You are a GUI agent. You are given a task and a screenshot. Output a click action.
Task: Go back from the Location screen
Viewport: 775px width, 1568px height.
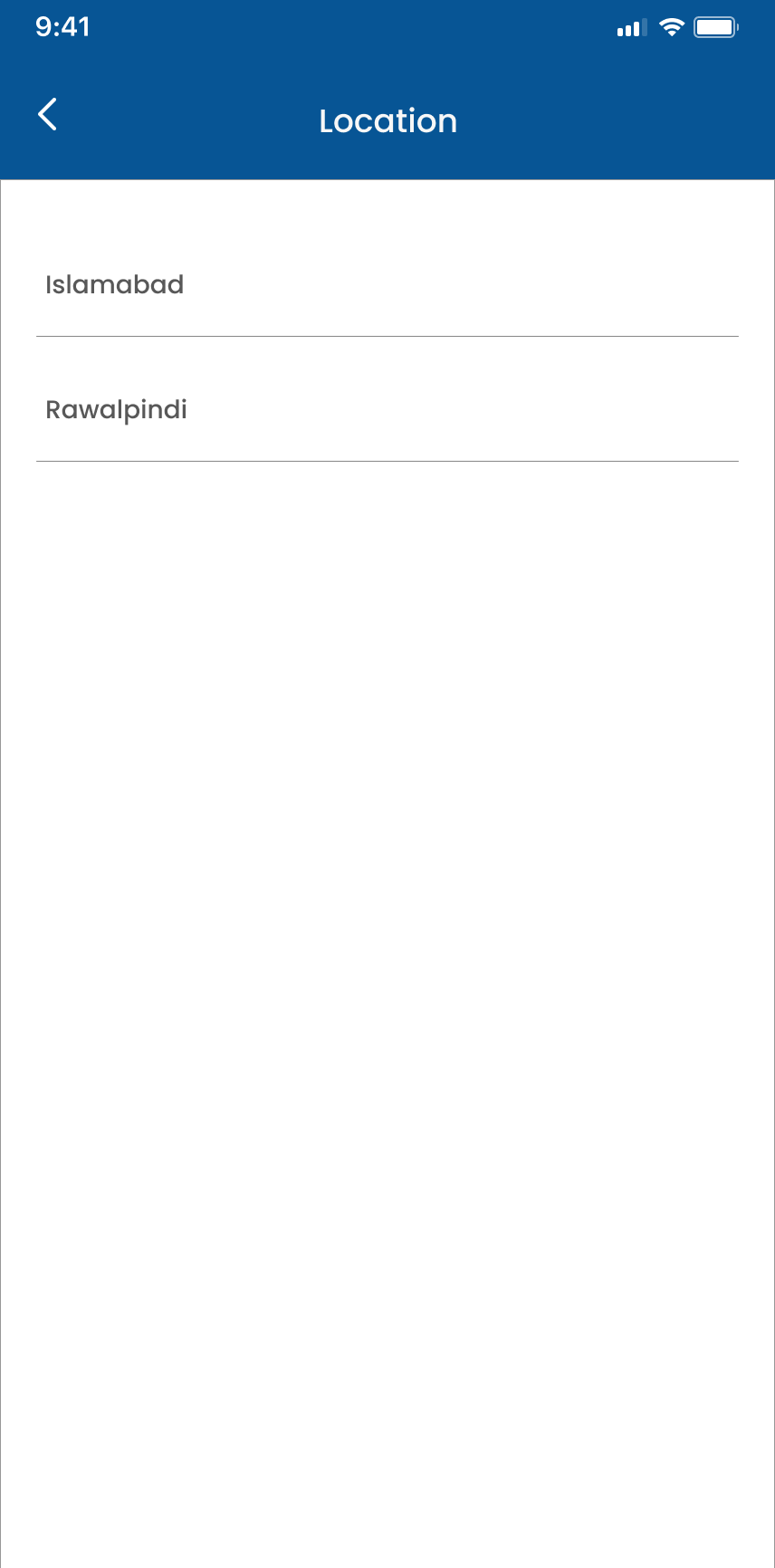click(47, 115)
